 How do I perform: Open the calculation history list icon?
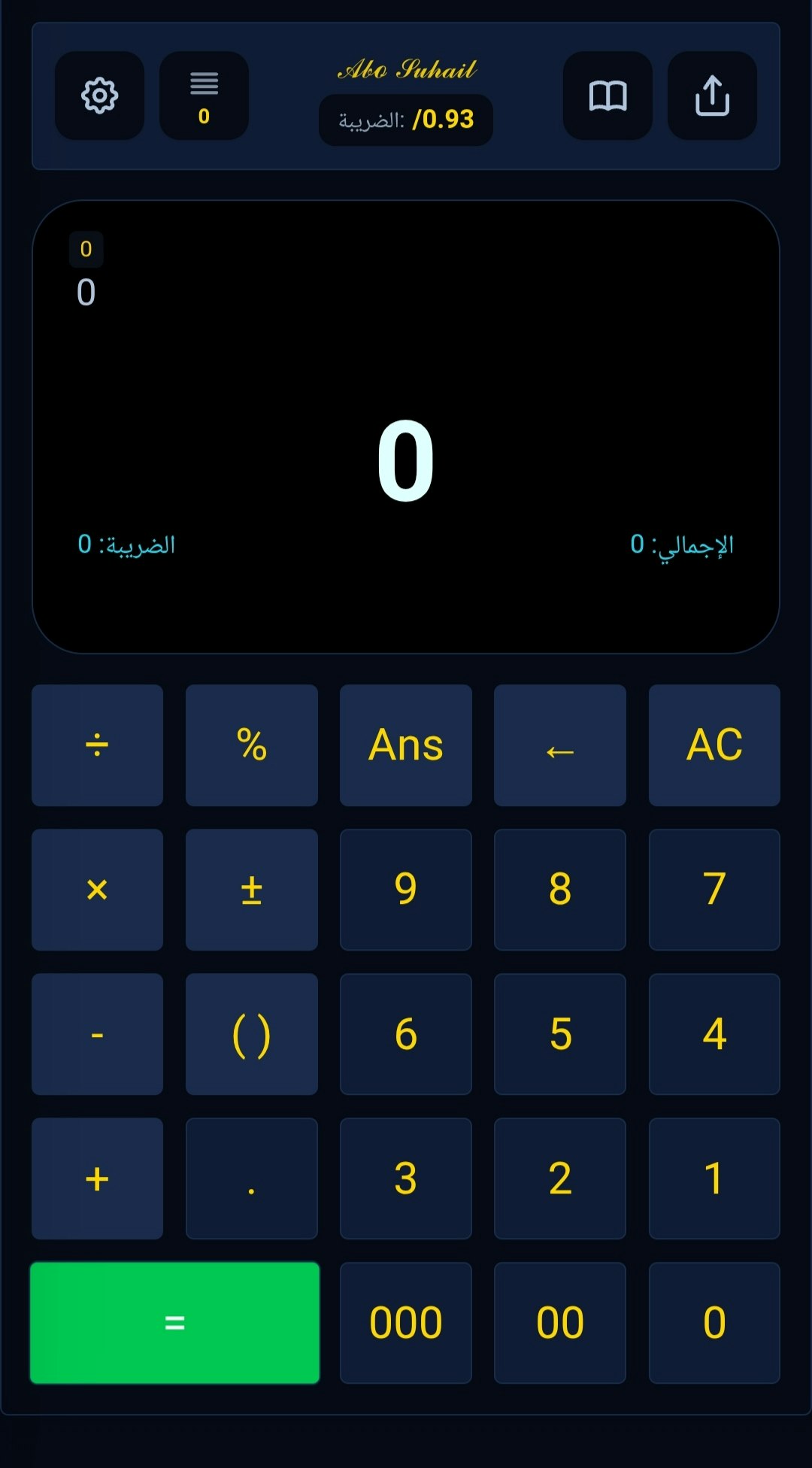(x=203, y=96)
